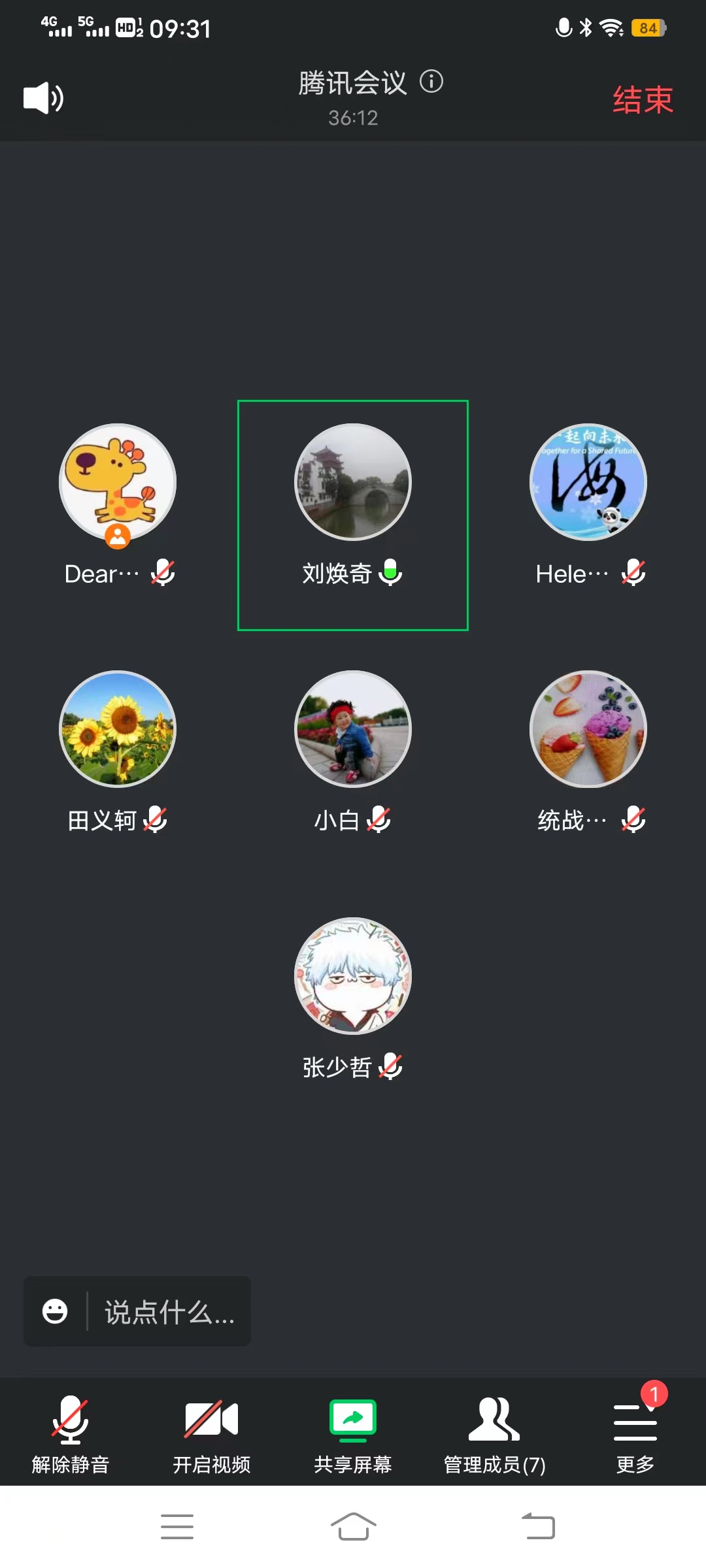Tap 结束 to end the meeting
This screenshot has width=706, height=1568.
(x=643, y=100)
